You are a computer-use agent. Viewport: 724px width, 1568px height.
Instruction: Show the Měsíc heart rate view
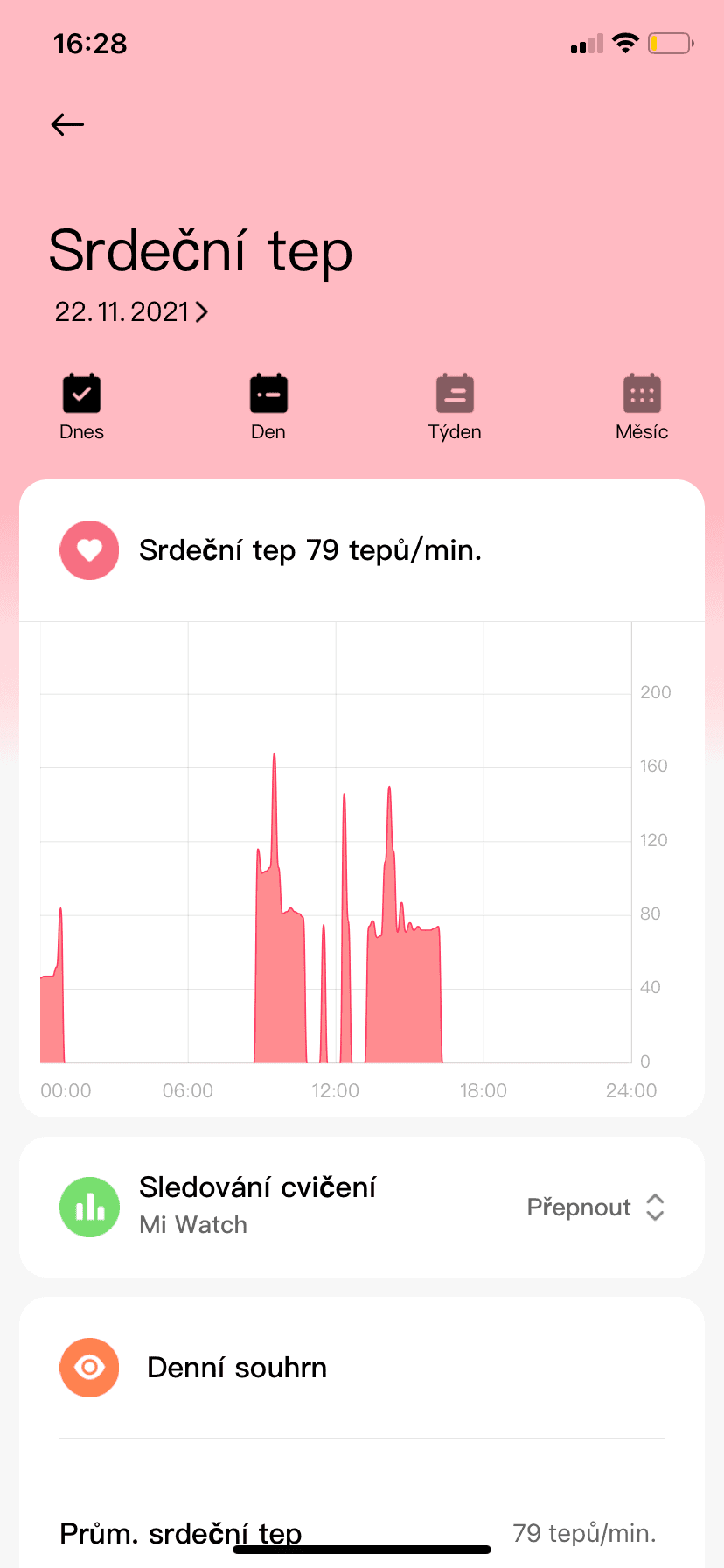(x=642, y=407)
